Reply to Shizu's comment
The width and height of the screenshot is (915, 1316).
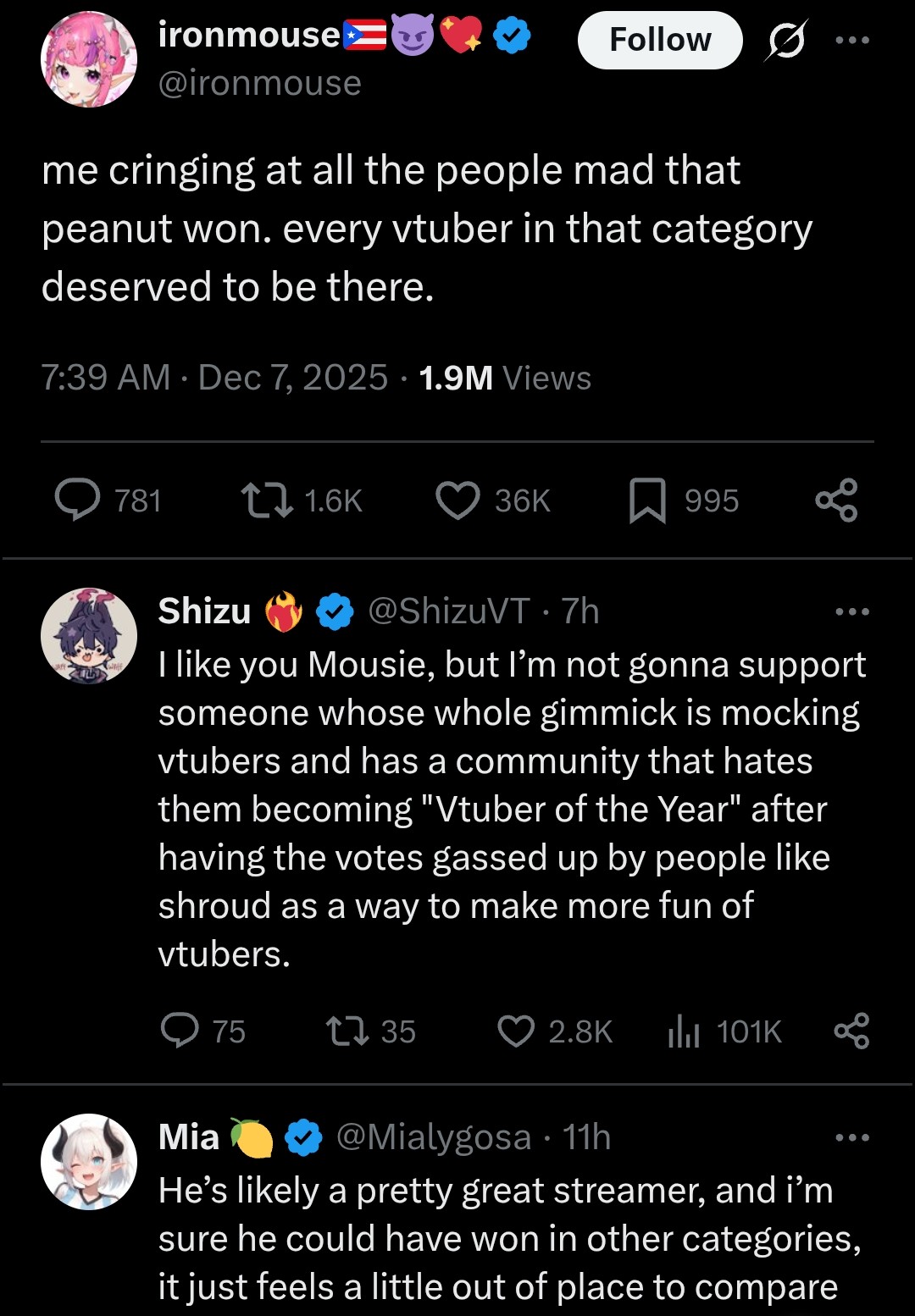[x=180, y=1031]
